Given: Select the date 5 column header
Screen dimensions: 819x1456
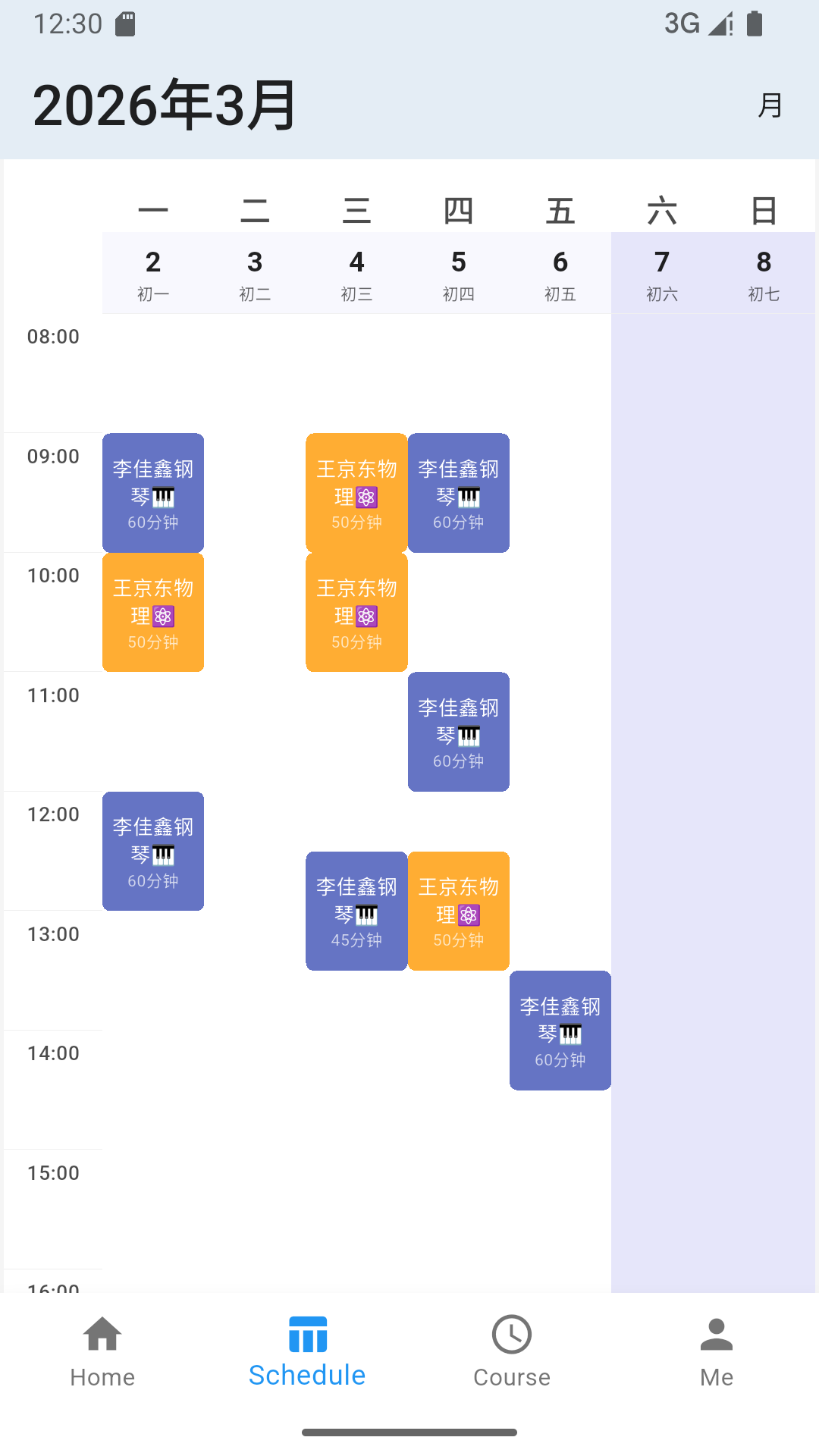Looking at the screenshot, I should [458, 273].
